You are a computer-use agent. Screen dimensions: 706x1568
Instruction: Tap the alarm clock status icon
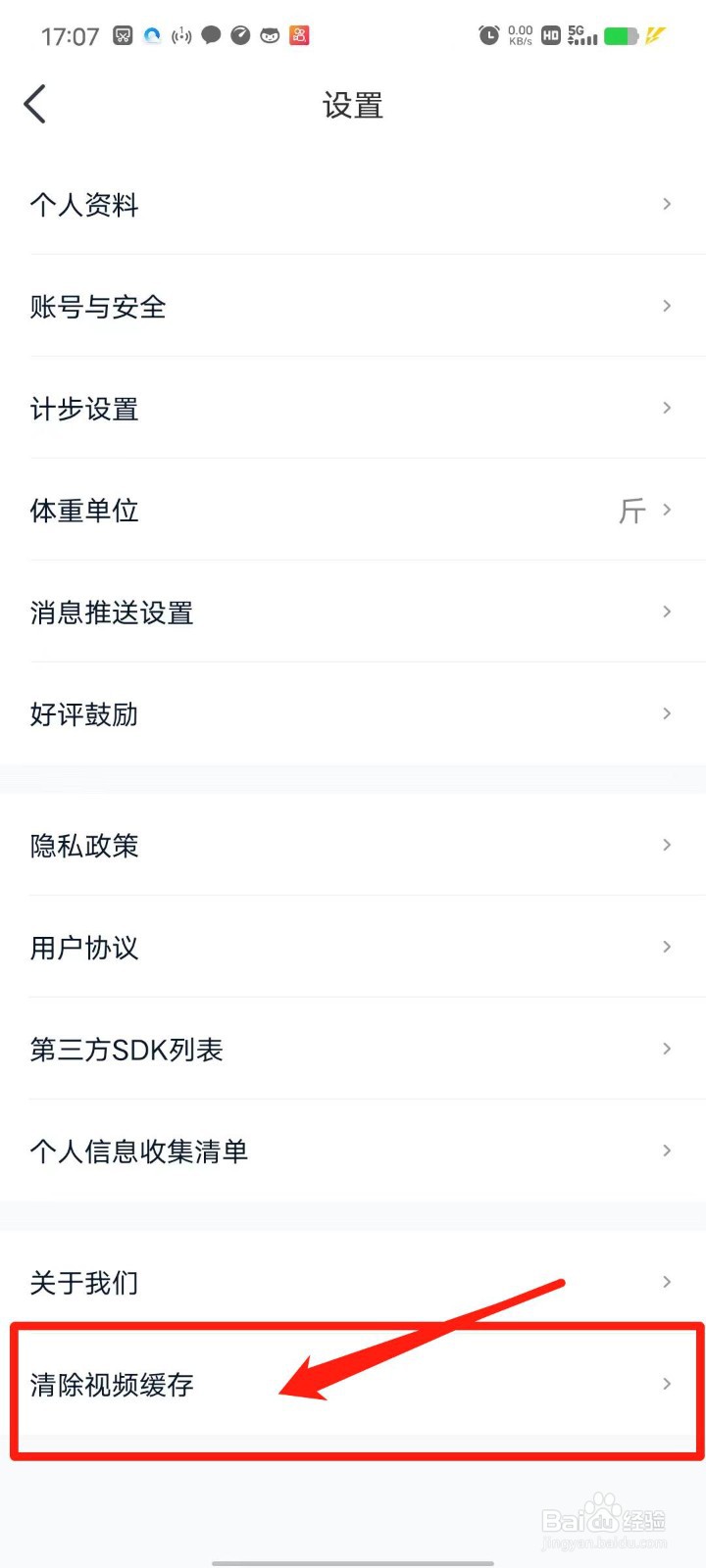tap(489, 35)
